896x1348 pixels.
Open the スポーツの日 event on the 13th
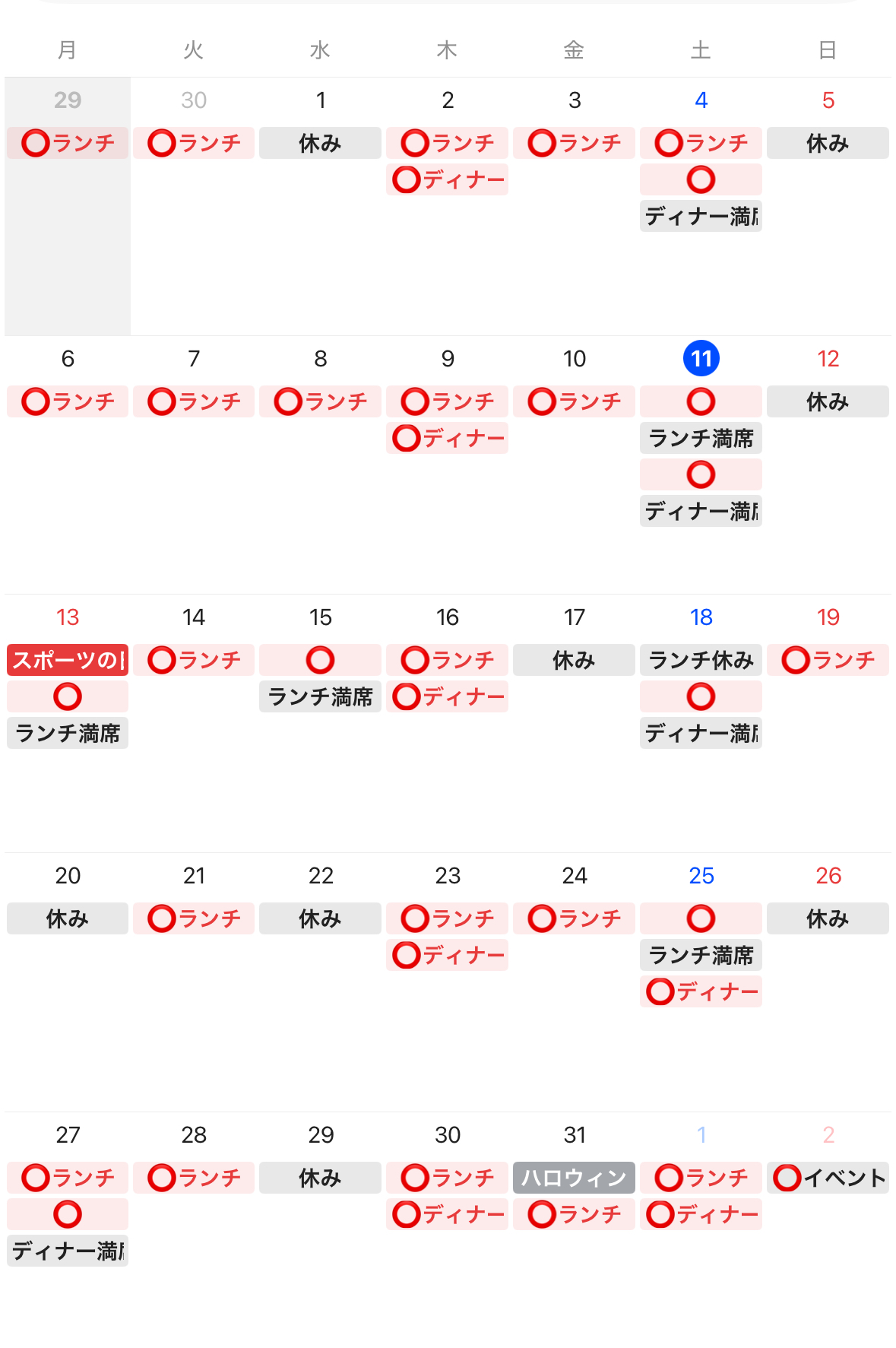tap(68, 660)
